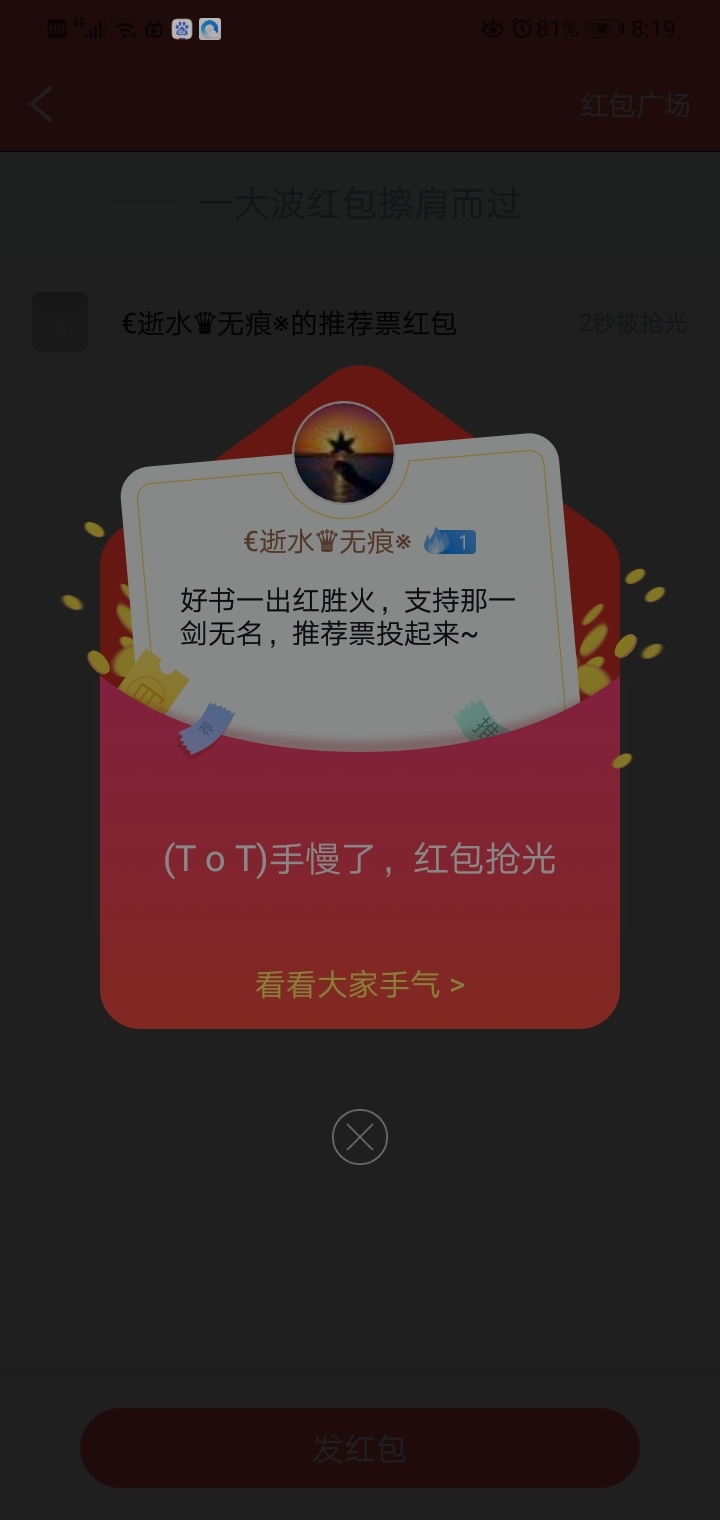Tap the 发红包 button
Viewport: 720px width, 1520px height.
[360, 1448]
